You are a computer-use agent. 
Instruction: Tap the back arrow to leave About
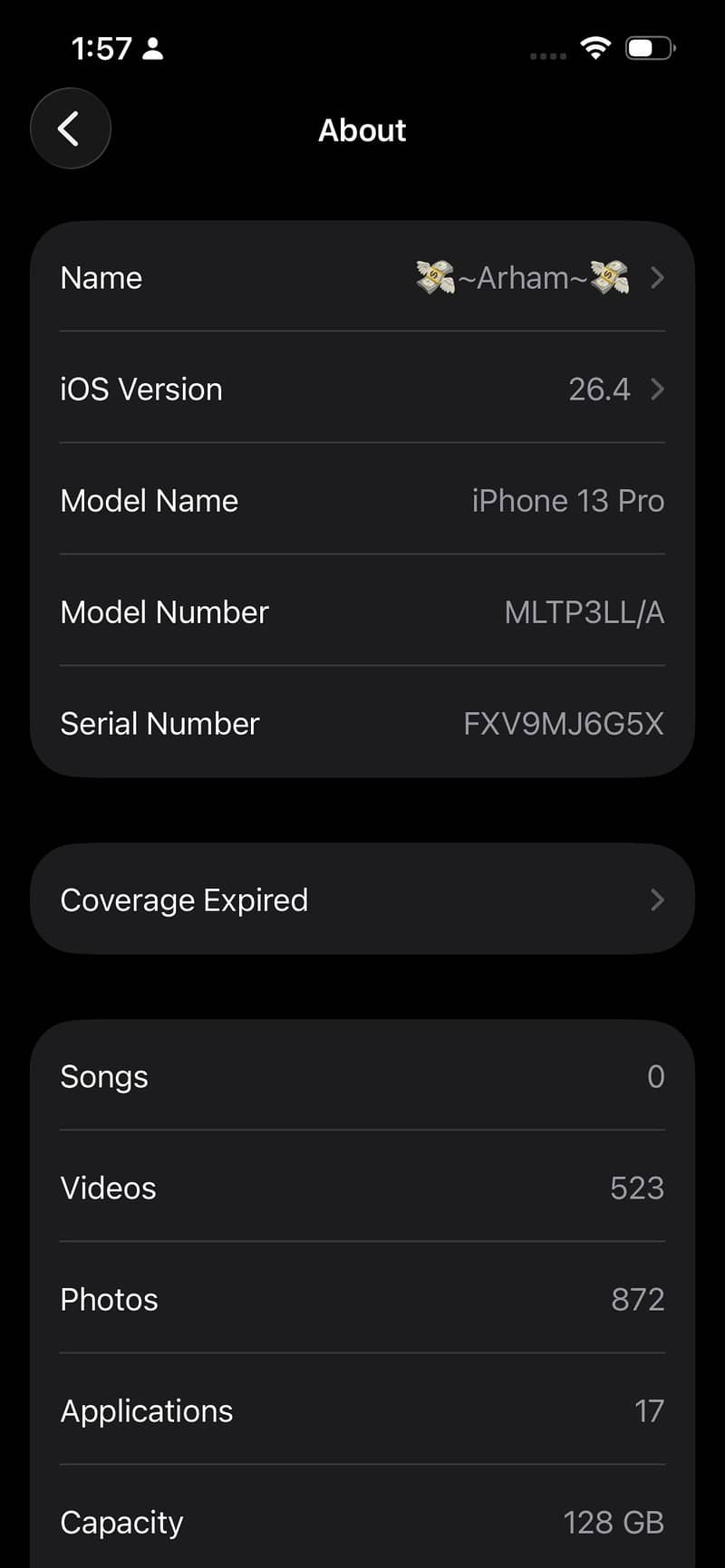click(x=70, y=129)
